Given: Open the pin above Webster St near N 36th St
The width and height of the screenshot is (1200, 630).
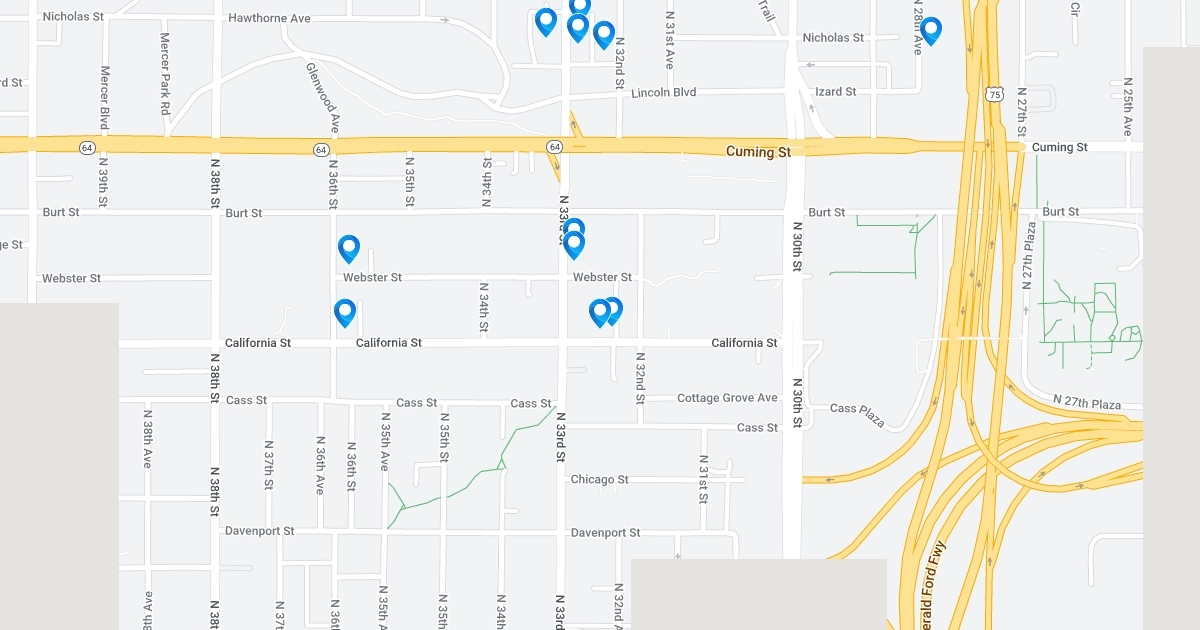Looking at the screenshot, I should [x=349, y=249].
